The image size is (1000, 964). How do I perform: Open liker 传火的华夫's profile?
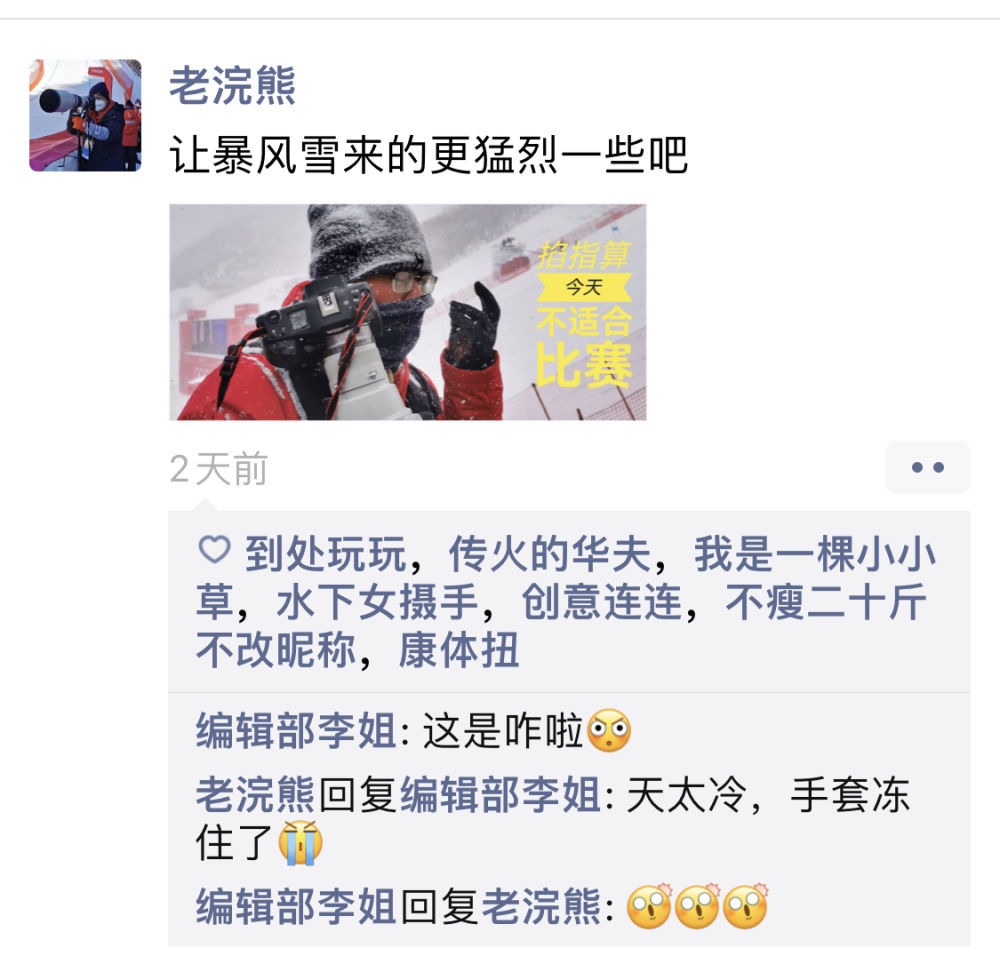[x=549, y=553]
